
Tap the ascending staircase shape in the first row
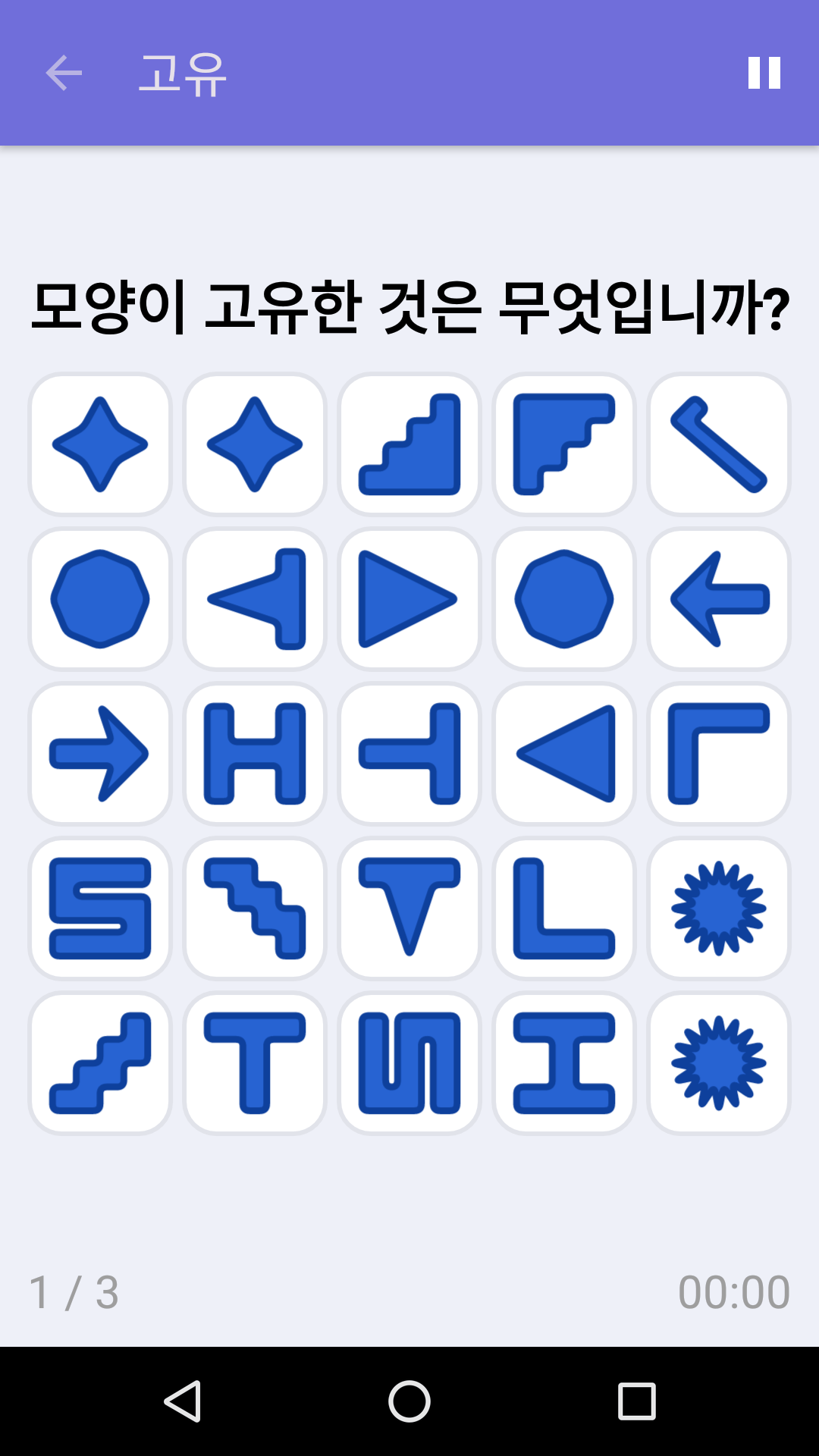click(409, 444)
